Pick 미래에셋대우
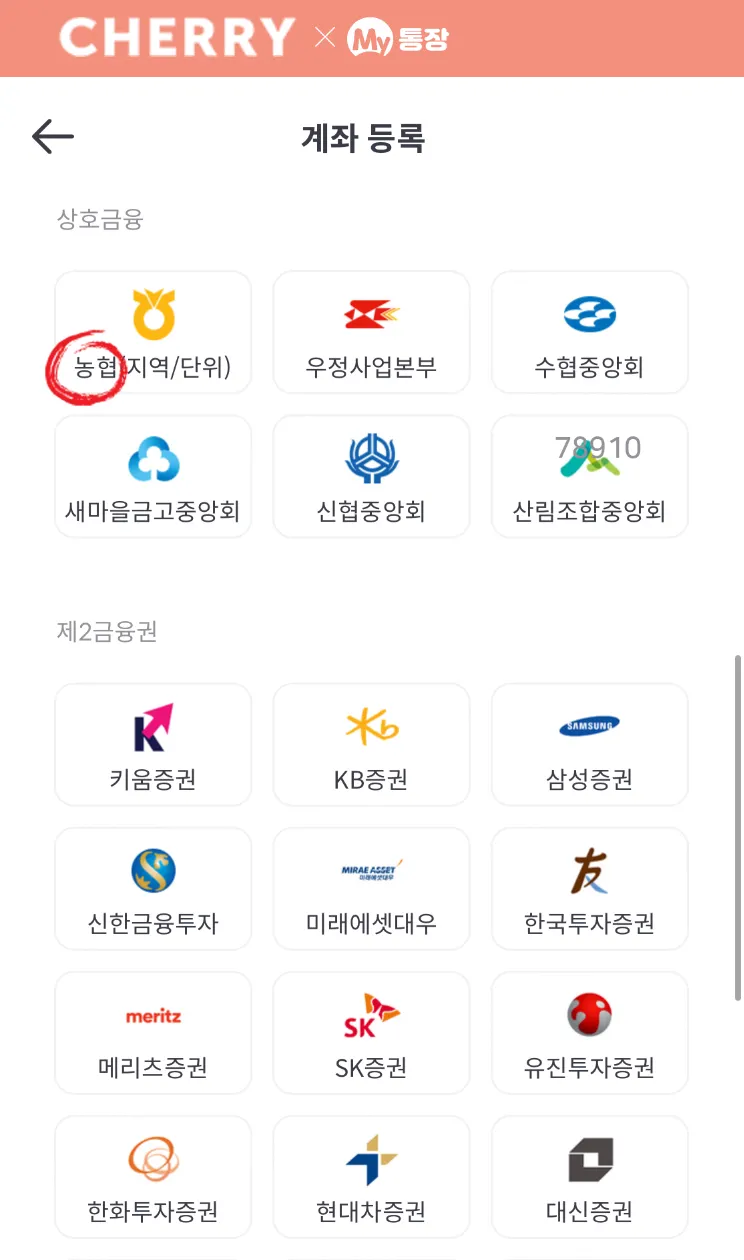This screenshot has width=744, height=1260. coord(371,889)
